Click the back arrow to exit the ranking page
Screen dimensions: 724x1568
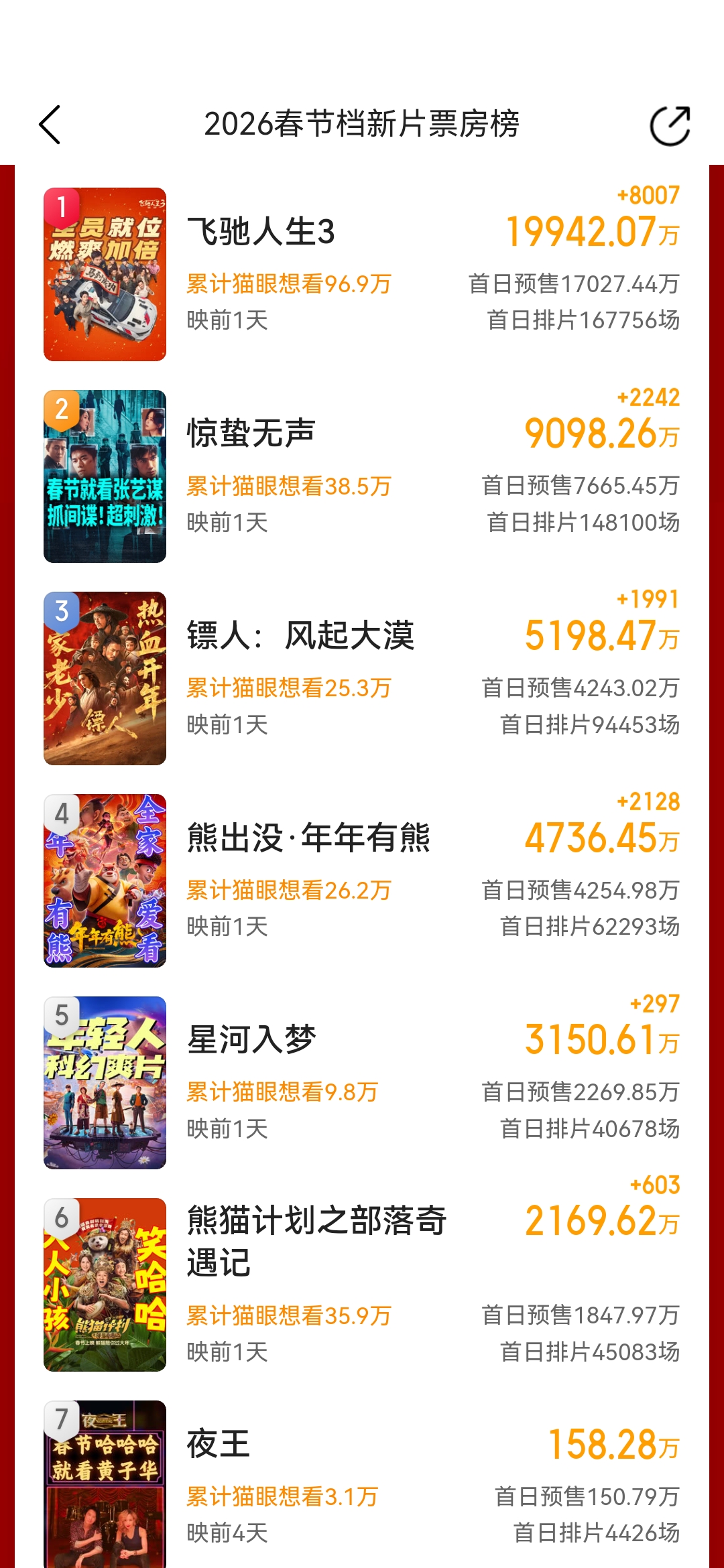tap(50, 125)
